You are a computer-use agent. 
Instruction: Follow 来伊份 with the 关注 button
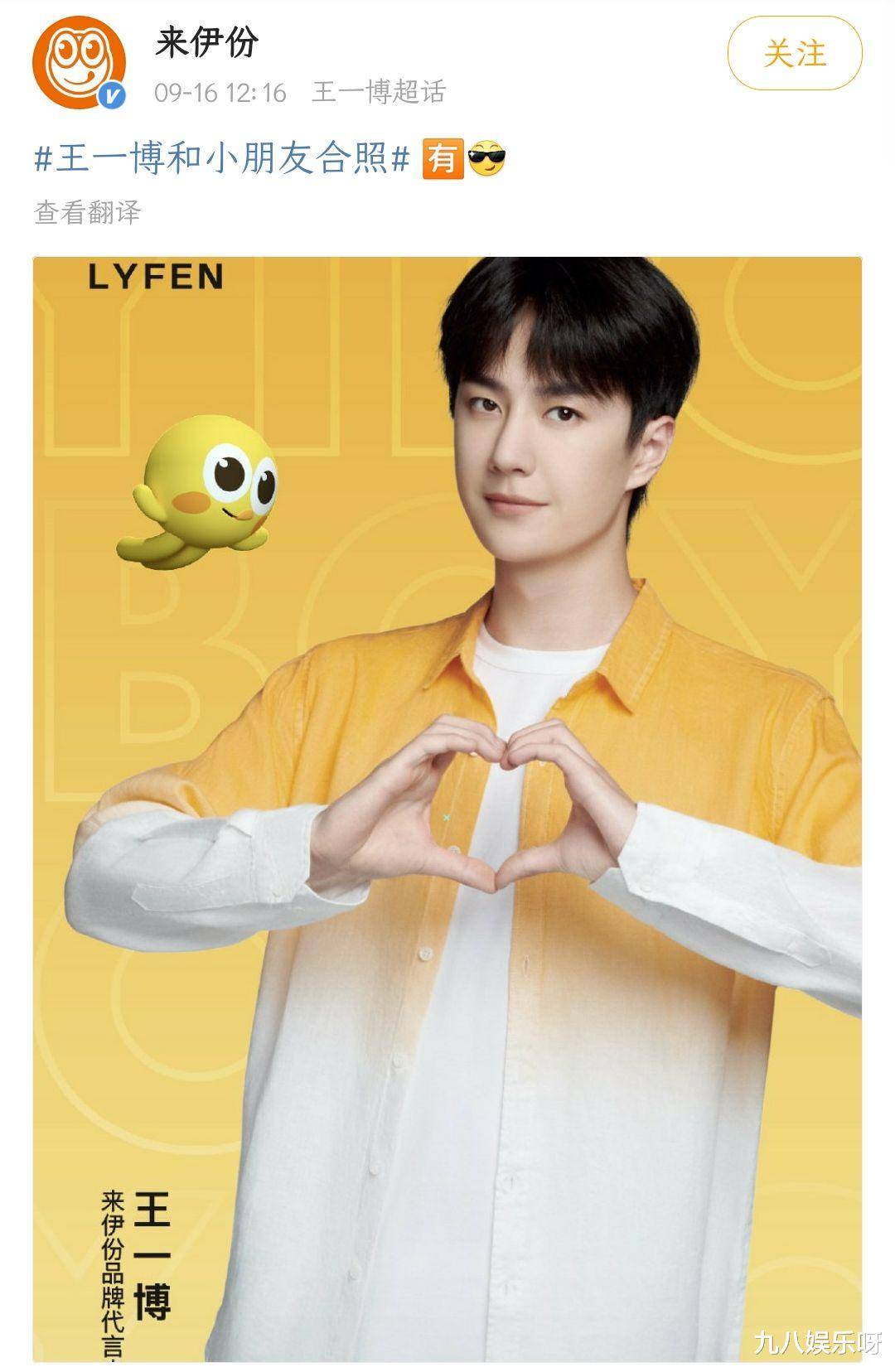coord(794,54)
